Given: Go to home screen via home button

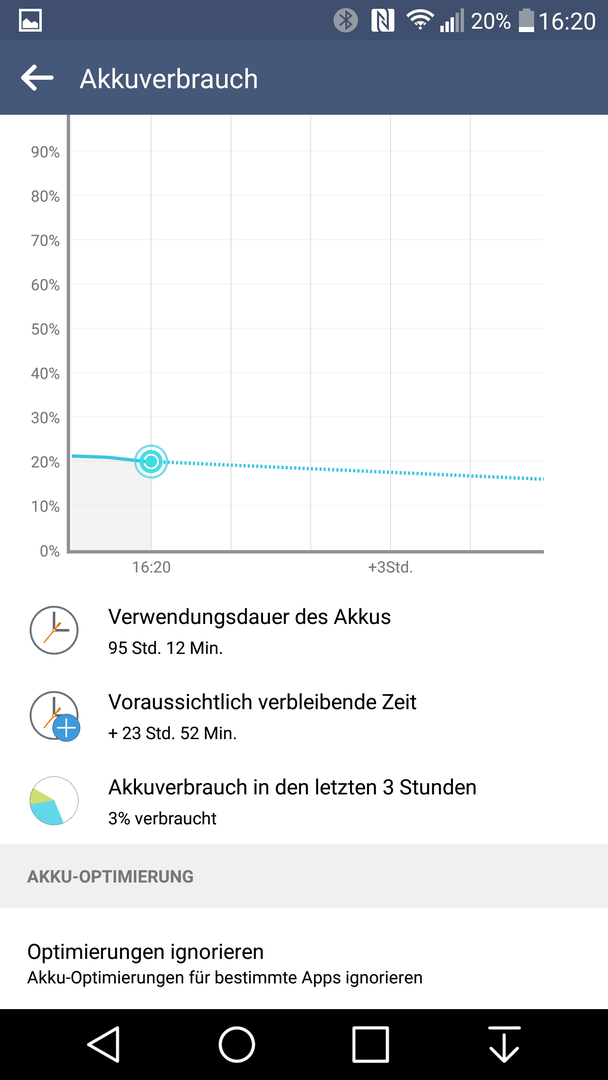Looking at the screenshot, I should (x=237, y=1044).
